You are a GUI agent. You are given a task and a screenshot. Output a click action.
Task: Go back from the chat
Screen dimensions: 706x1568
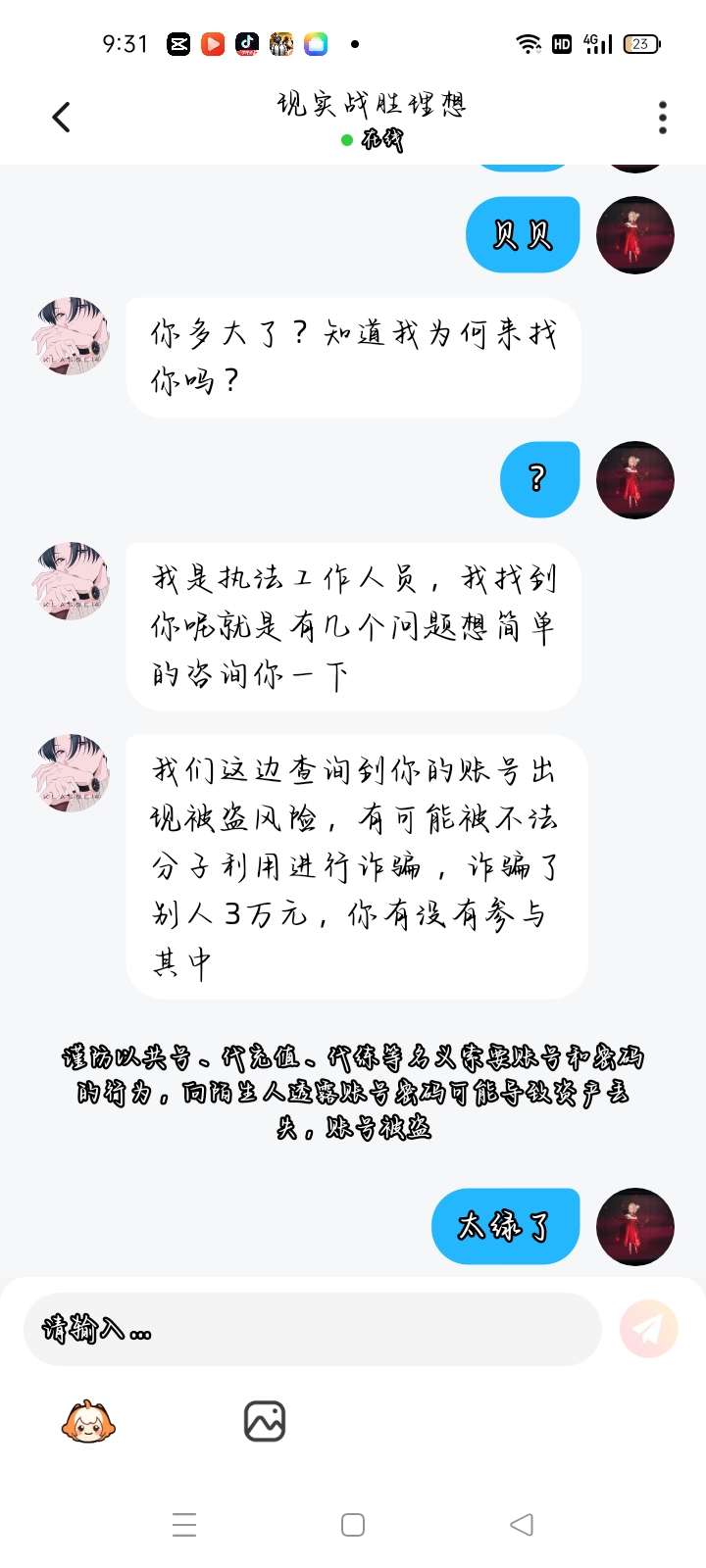(61, 118)
